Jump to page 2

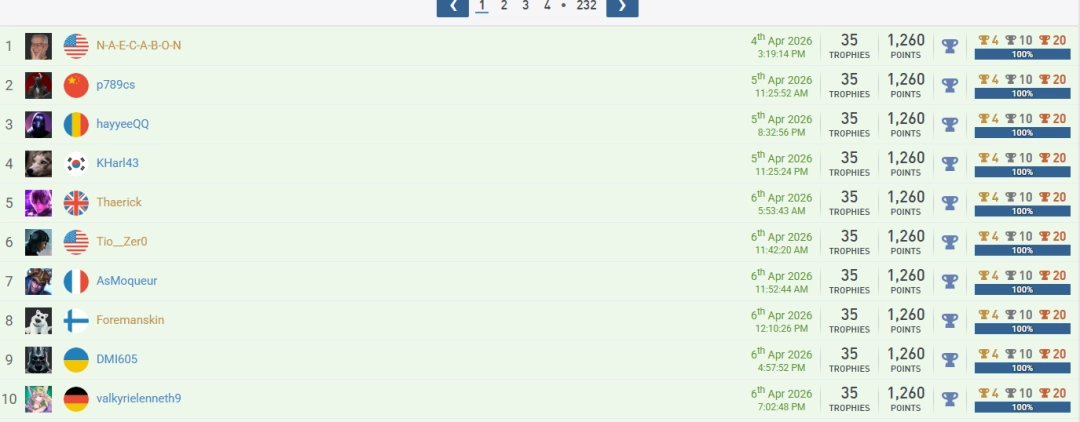(x=504, y=6)
